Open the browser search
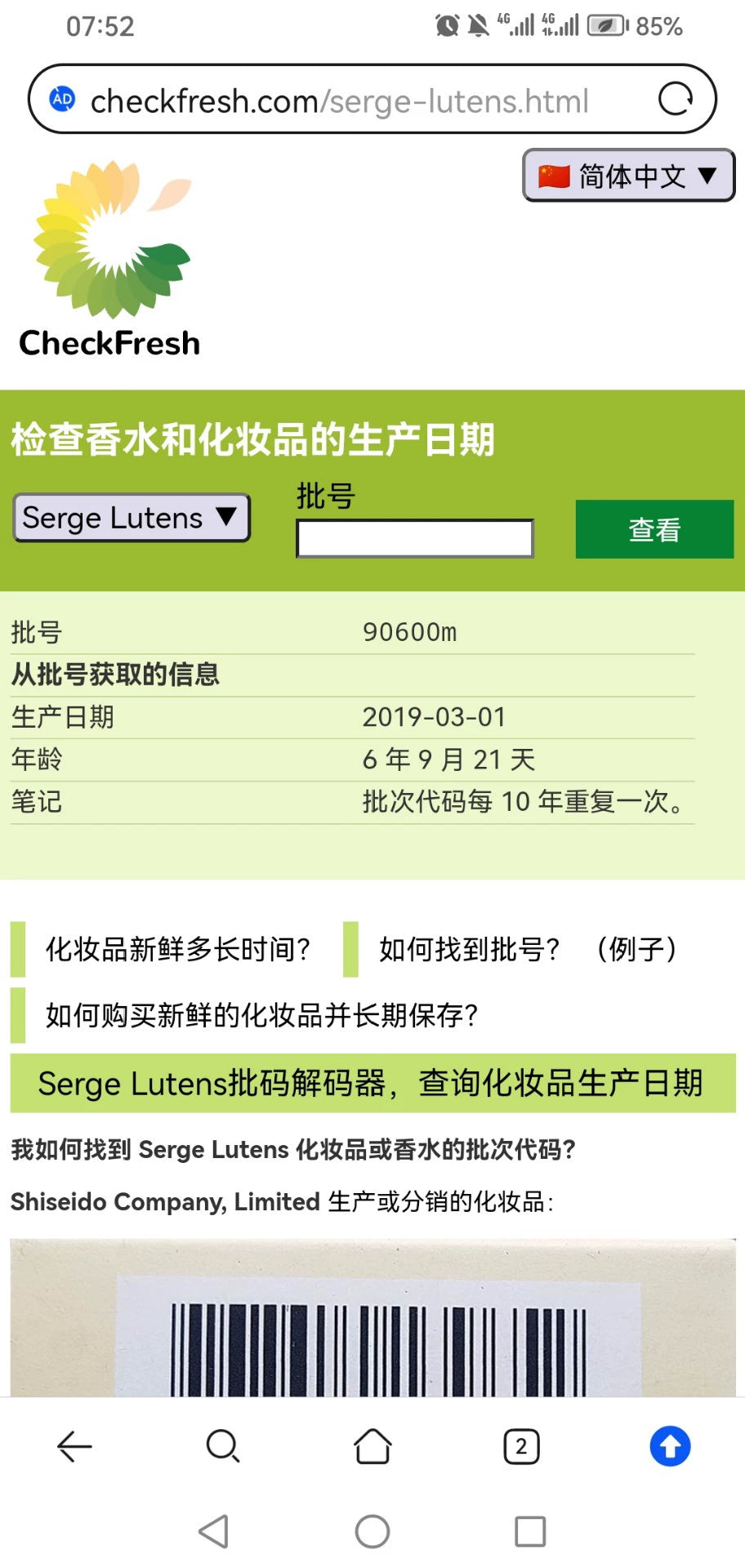Viewport: 745px width, 1568px height. (222, 1447)
